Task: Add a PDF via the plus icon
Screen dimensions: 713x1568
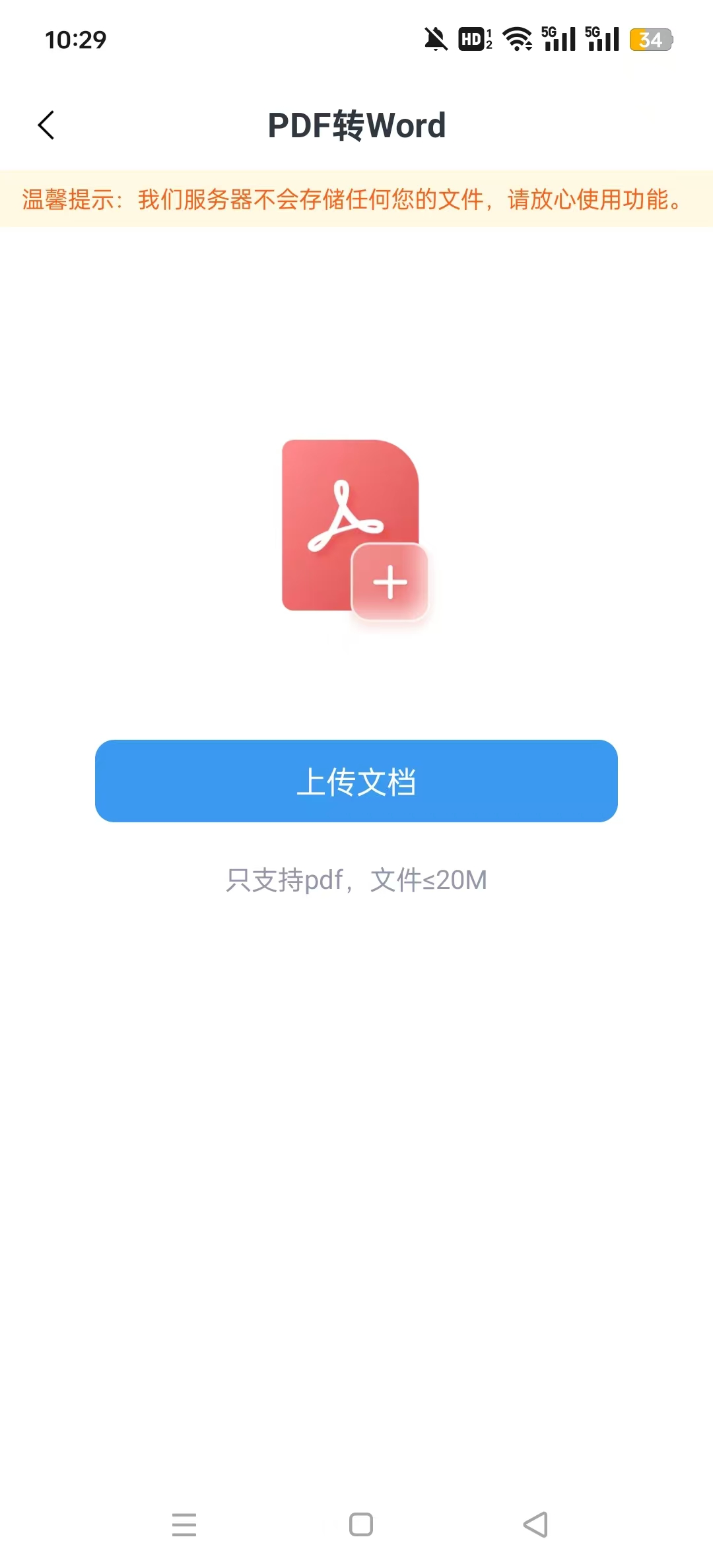Action: pos(390,582)
